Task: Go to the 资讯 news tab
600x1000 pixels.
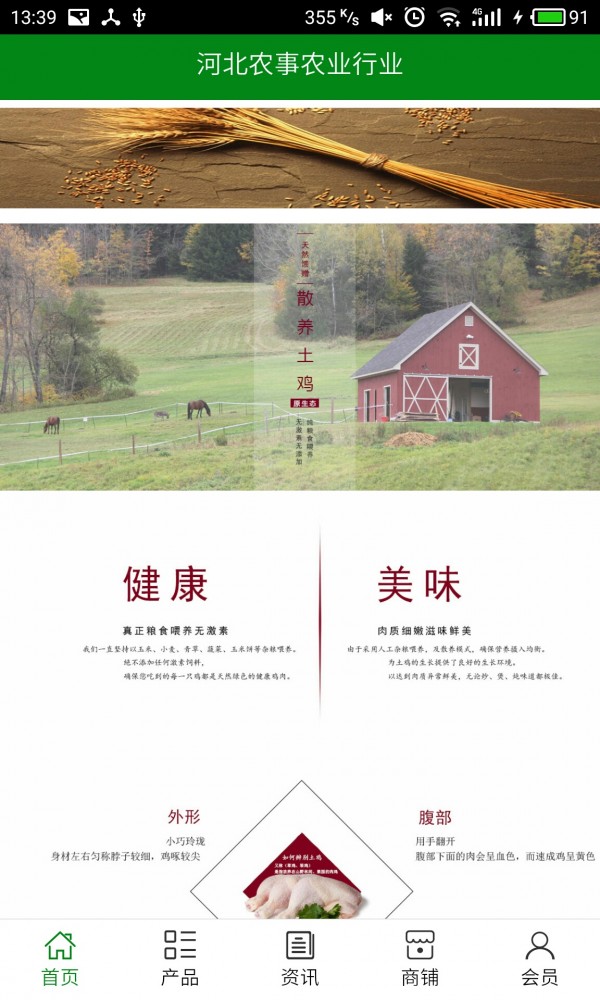Action: coord(300,958)
